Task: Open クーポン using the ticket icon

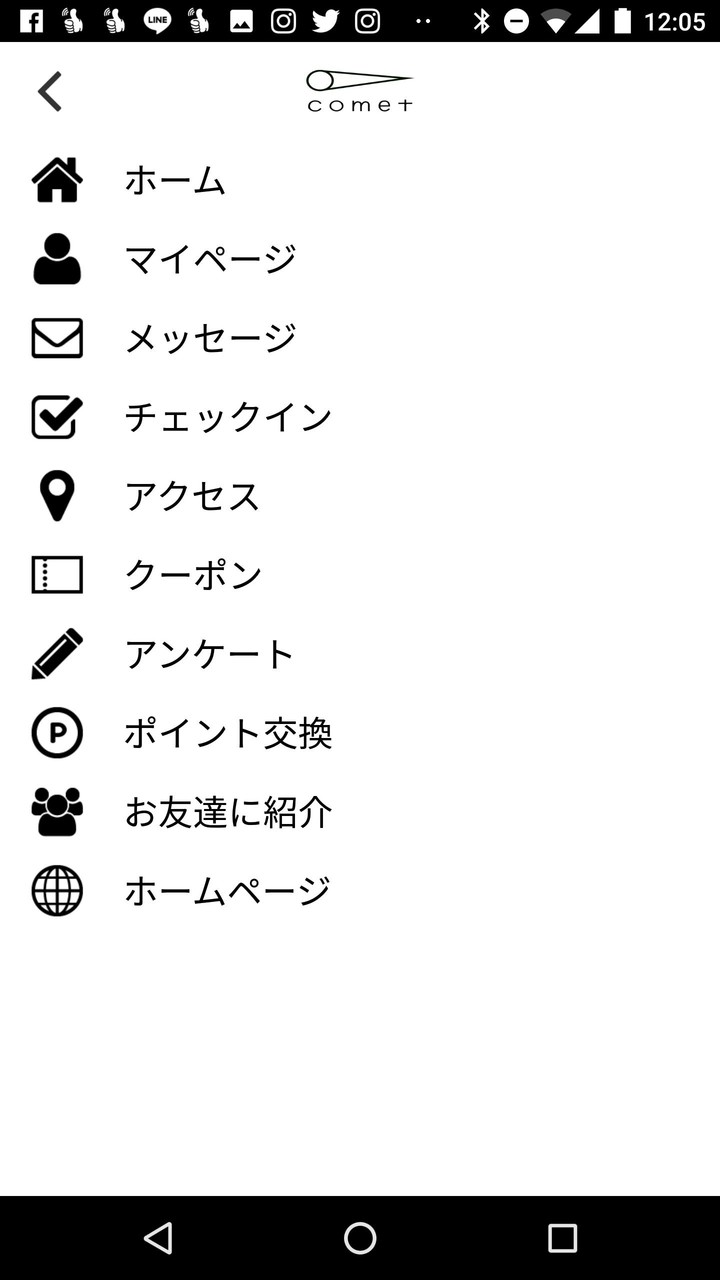Action: (57, 575)
